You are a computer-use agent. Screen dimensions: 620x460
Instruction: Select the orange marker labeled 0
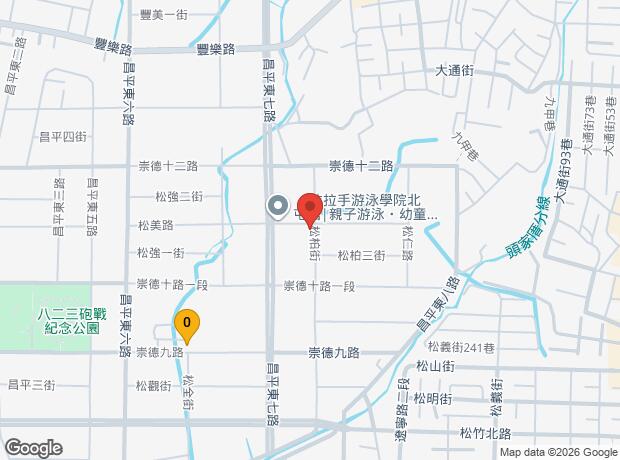[x=187, y=326]
